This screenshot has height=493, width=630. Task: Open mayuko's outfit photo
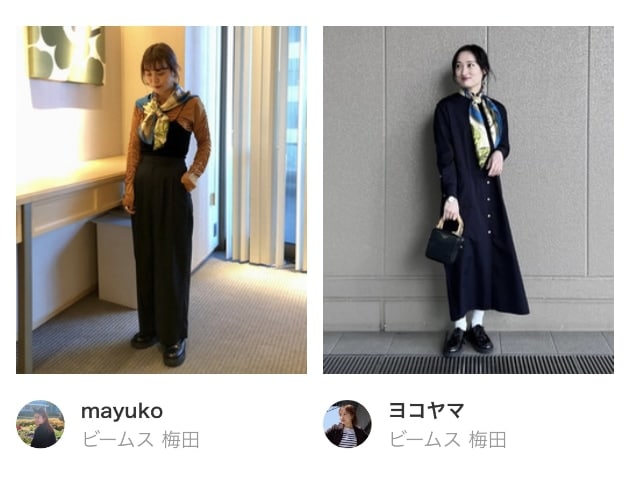click(161, 200)
